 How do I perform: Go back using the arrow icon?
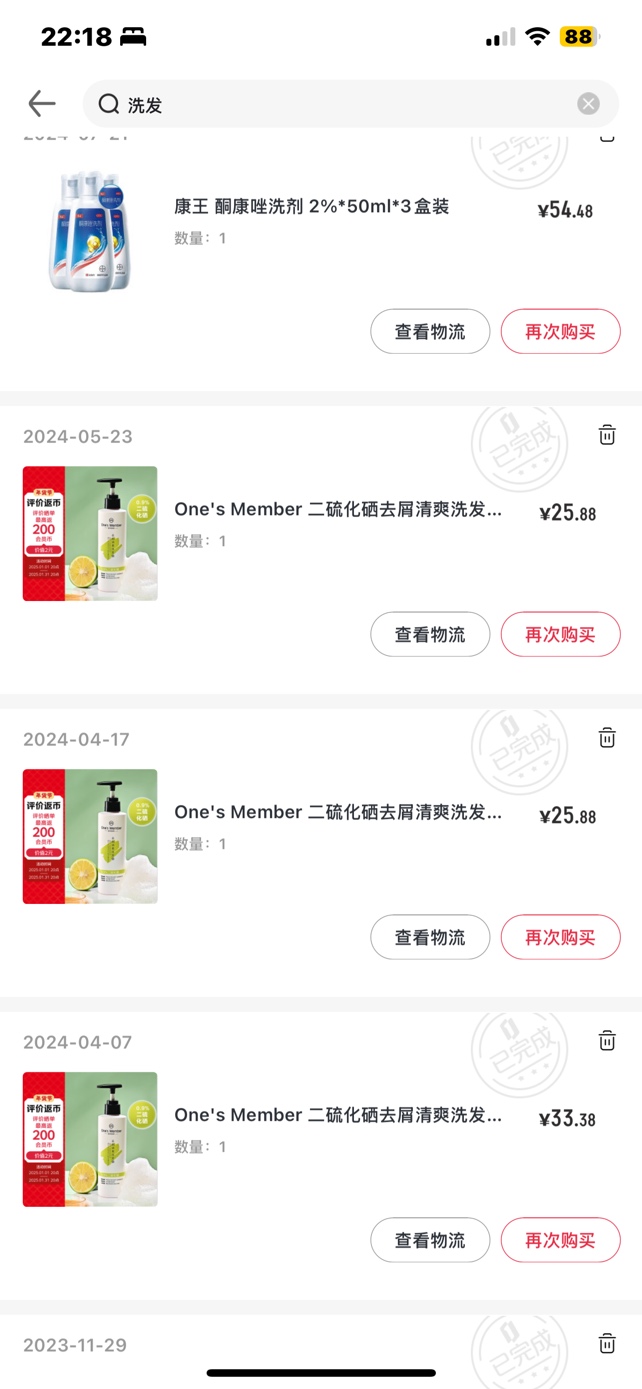pos(41,103)
